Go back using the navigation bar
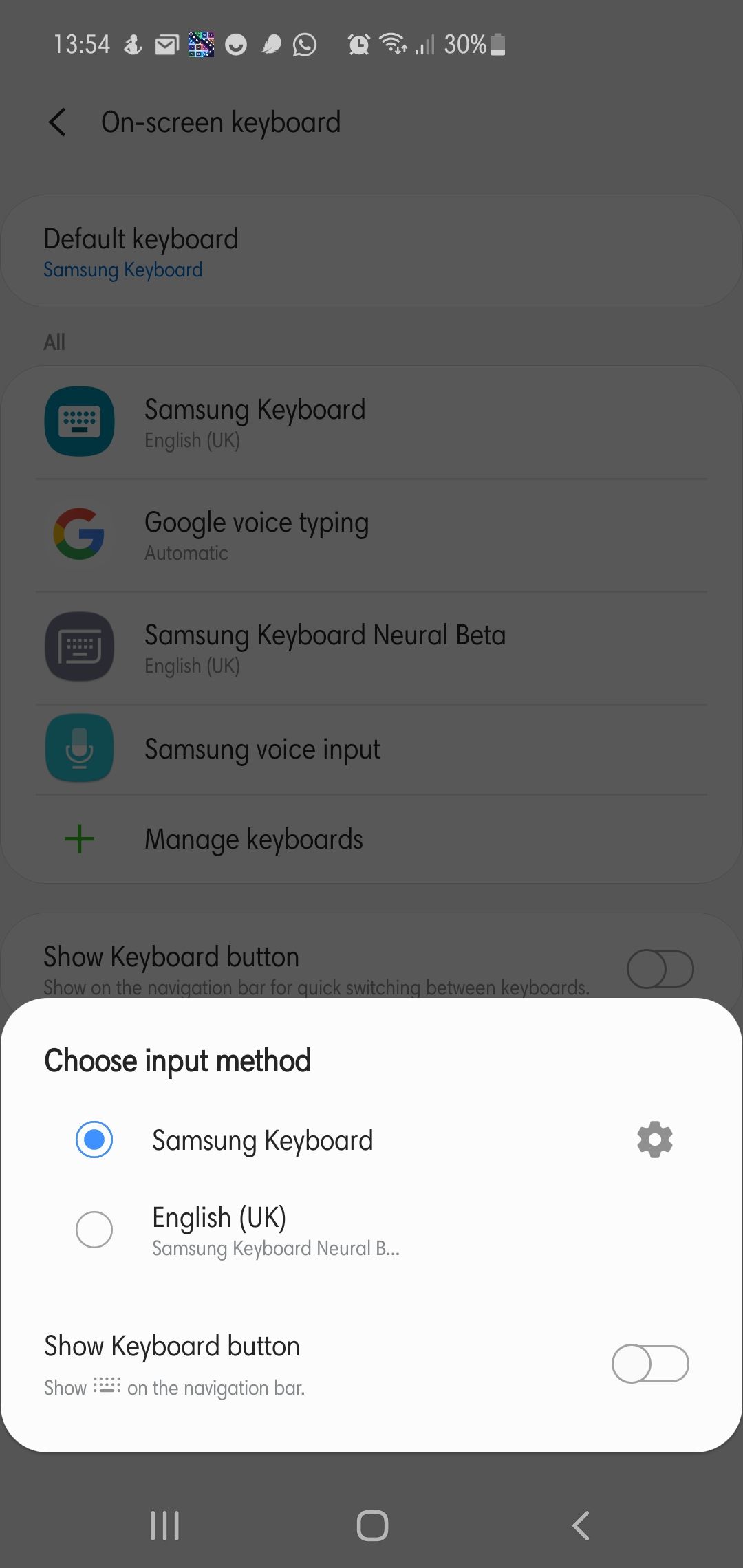 (581, 1525)
